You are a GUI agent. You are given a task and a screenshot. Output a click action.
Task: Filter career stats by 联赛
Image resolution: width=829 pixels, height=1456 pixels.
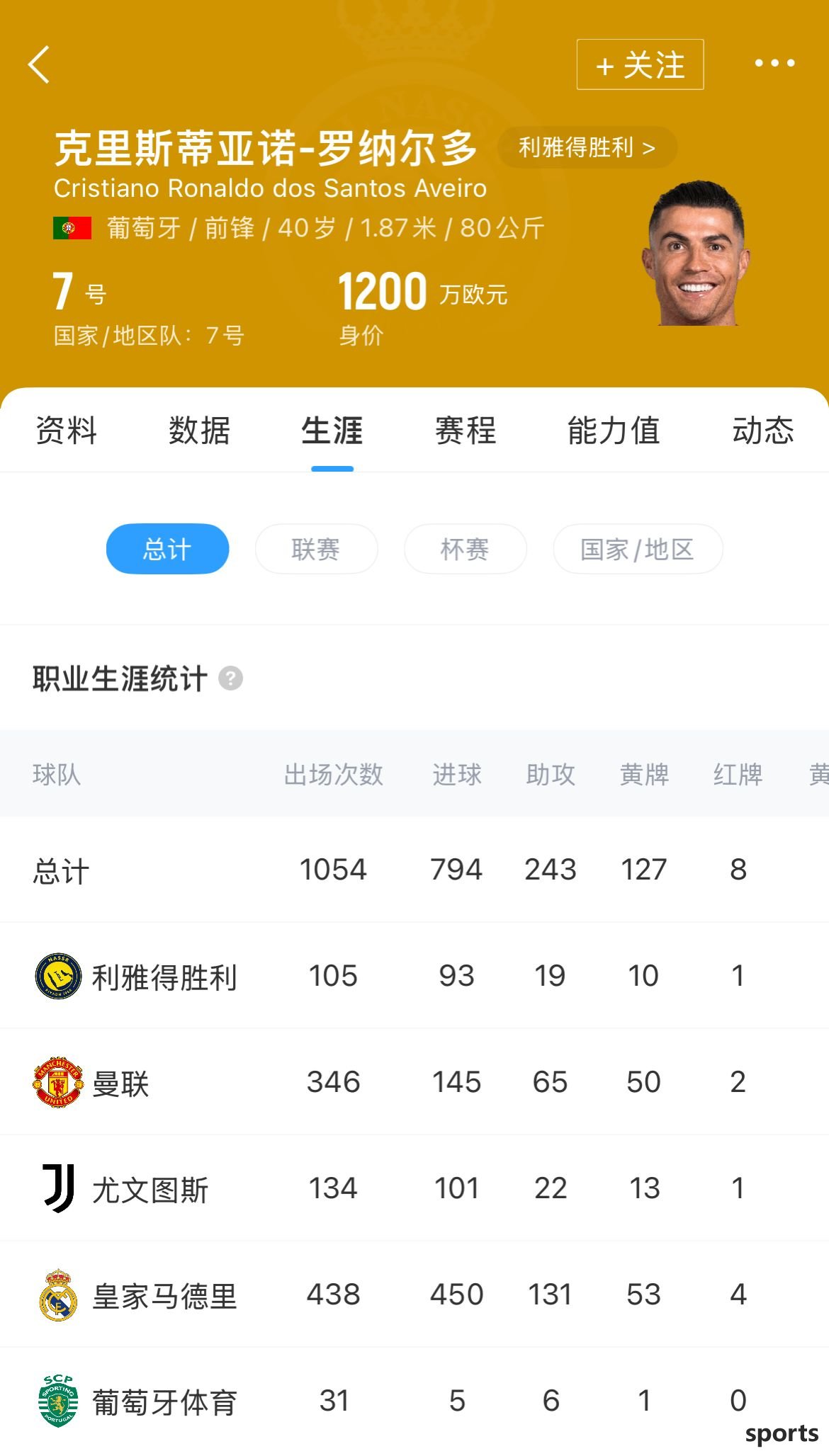coord(316,549)
